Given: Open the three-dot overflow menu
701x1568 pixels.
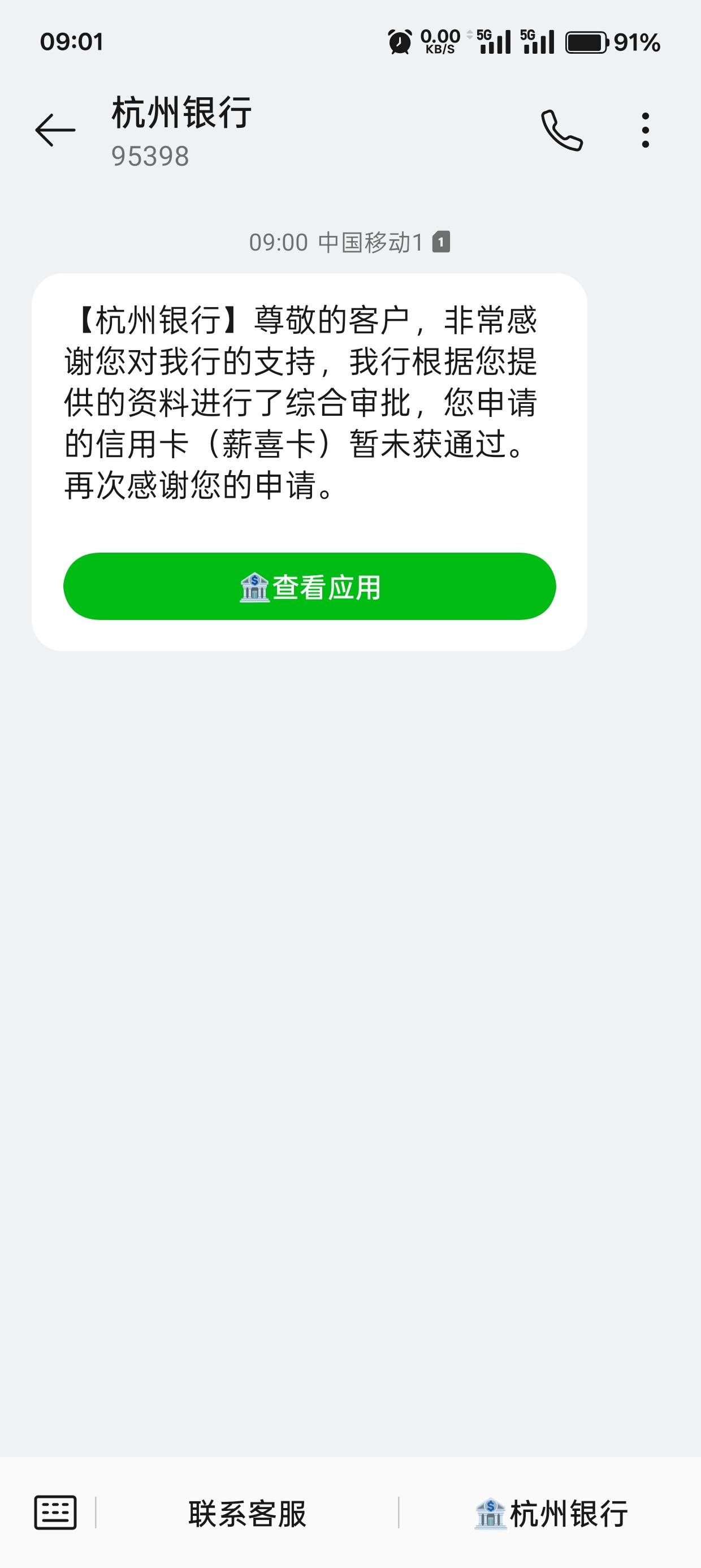Looking at the screenshot, I should pyautogui.click(x=646, y=129).
